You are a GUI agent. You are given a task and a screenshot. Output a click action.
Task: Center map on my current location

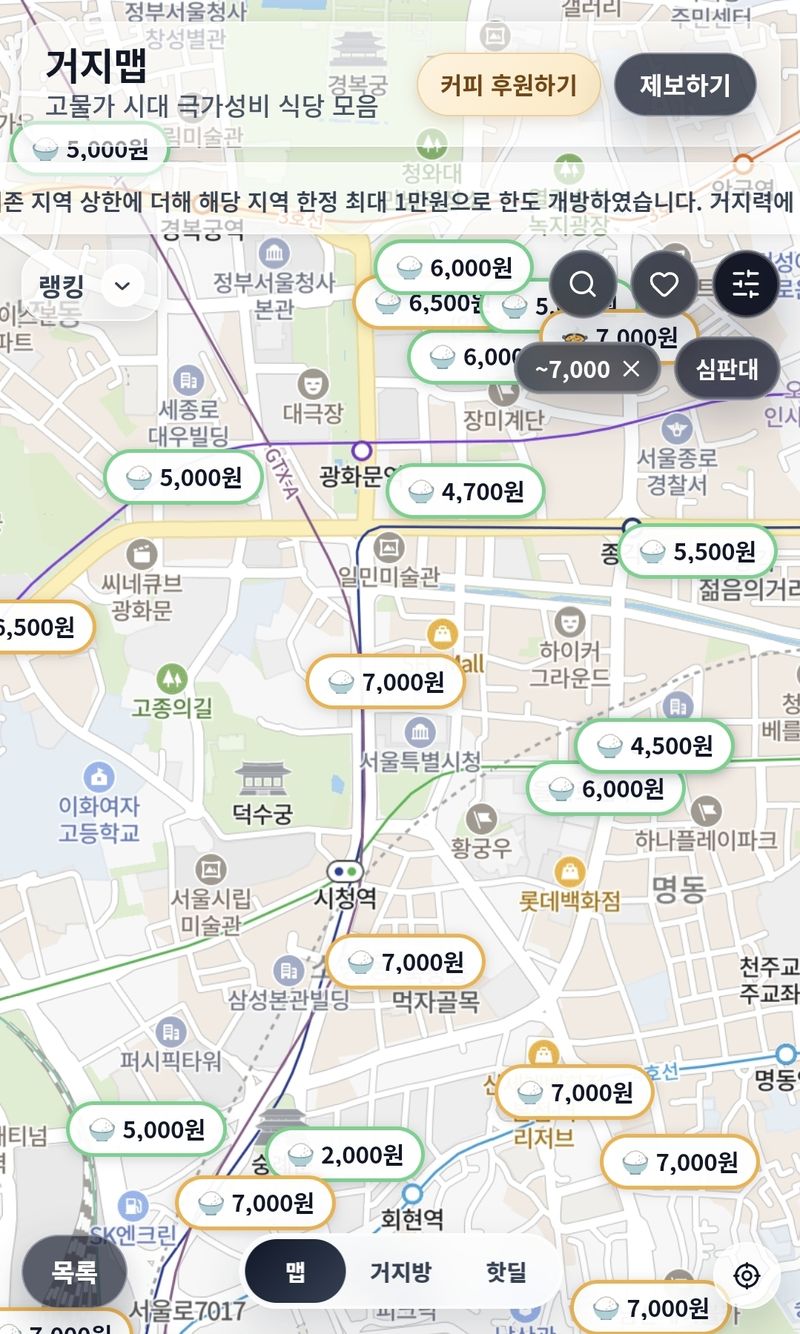coord(746,1276)
